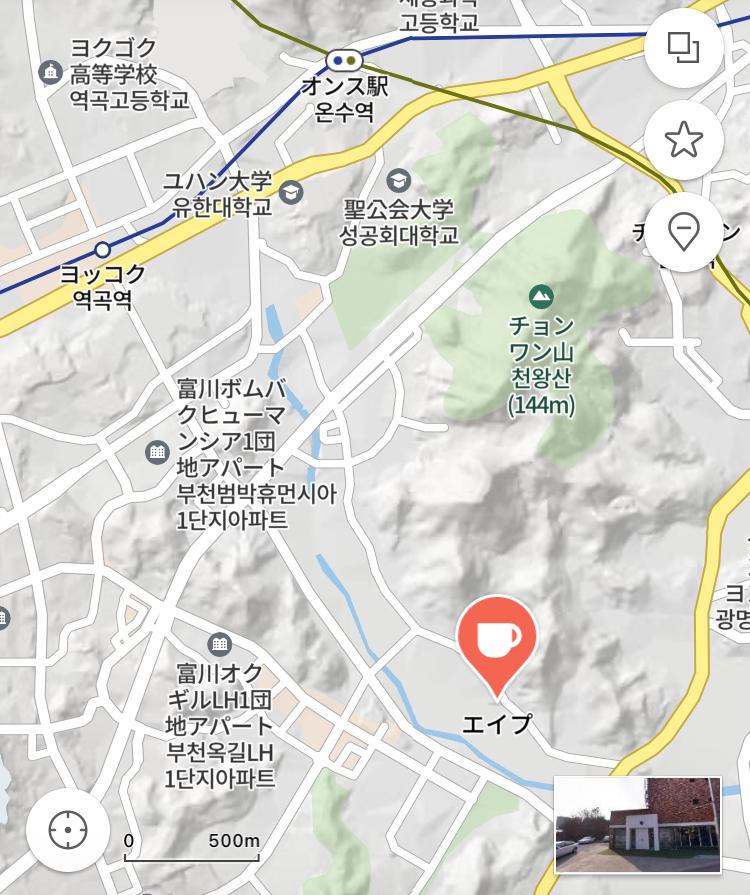Open the street view photo thumbnail
750x895 pixels.
coord(638,825)
